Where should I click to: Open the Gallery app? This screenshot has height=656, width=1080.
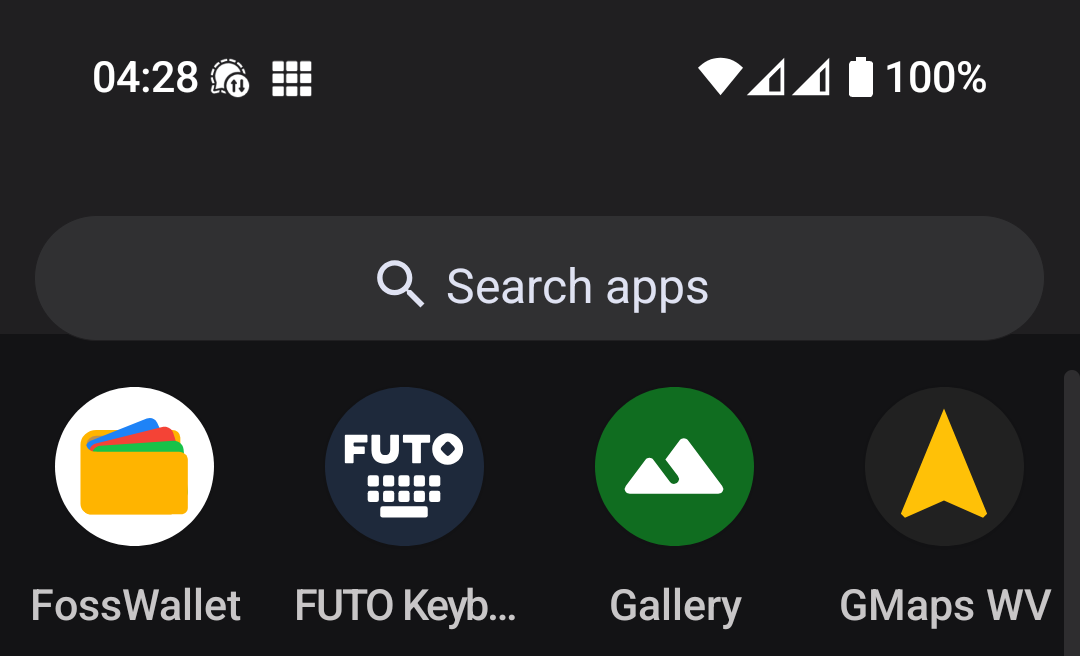tap(675, 467)
